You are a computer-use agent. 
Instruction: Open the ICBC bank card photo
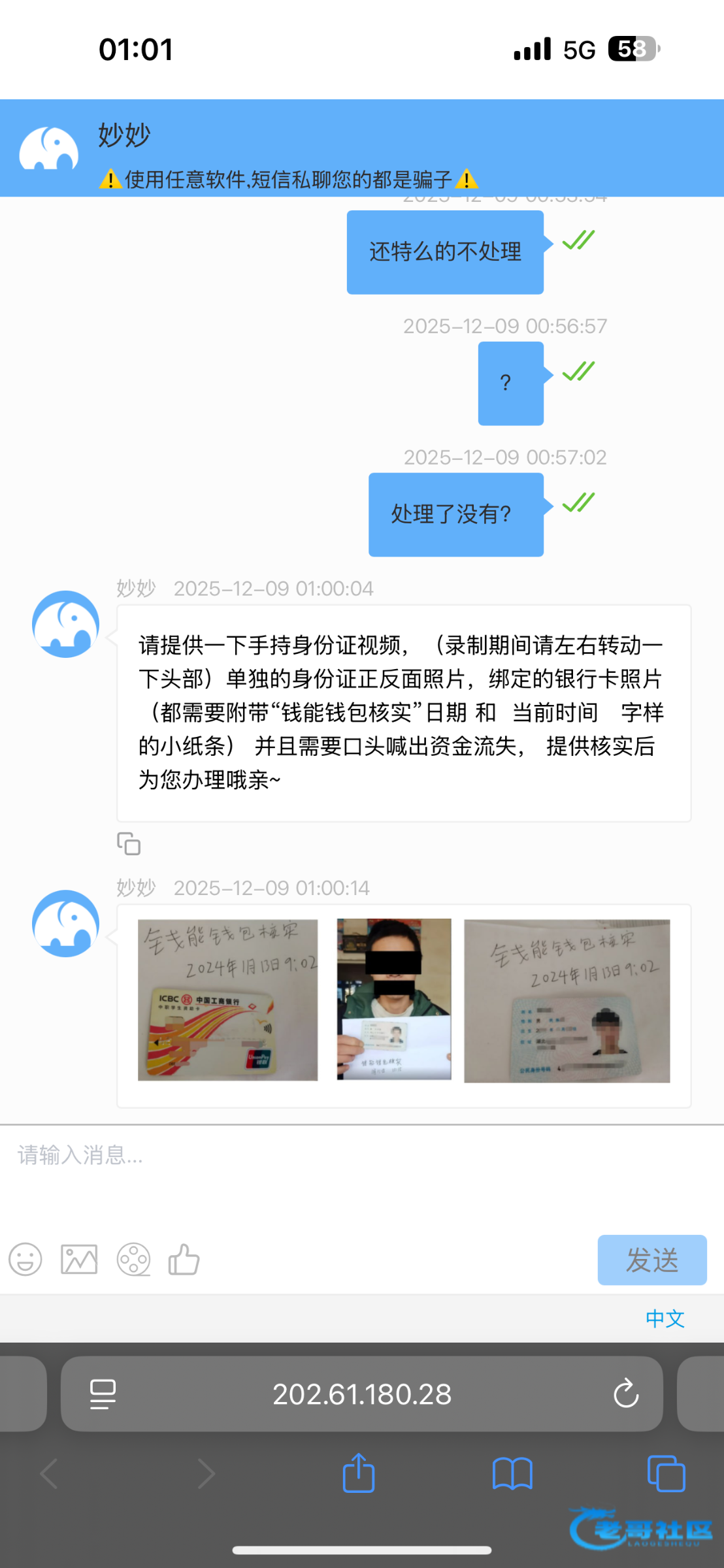pyautogui.click(x=227, y=1000)
